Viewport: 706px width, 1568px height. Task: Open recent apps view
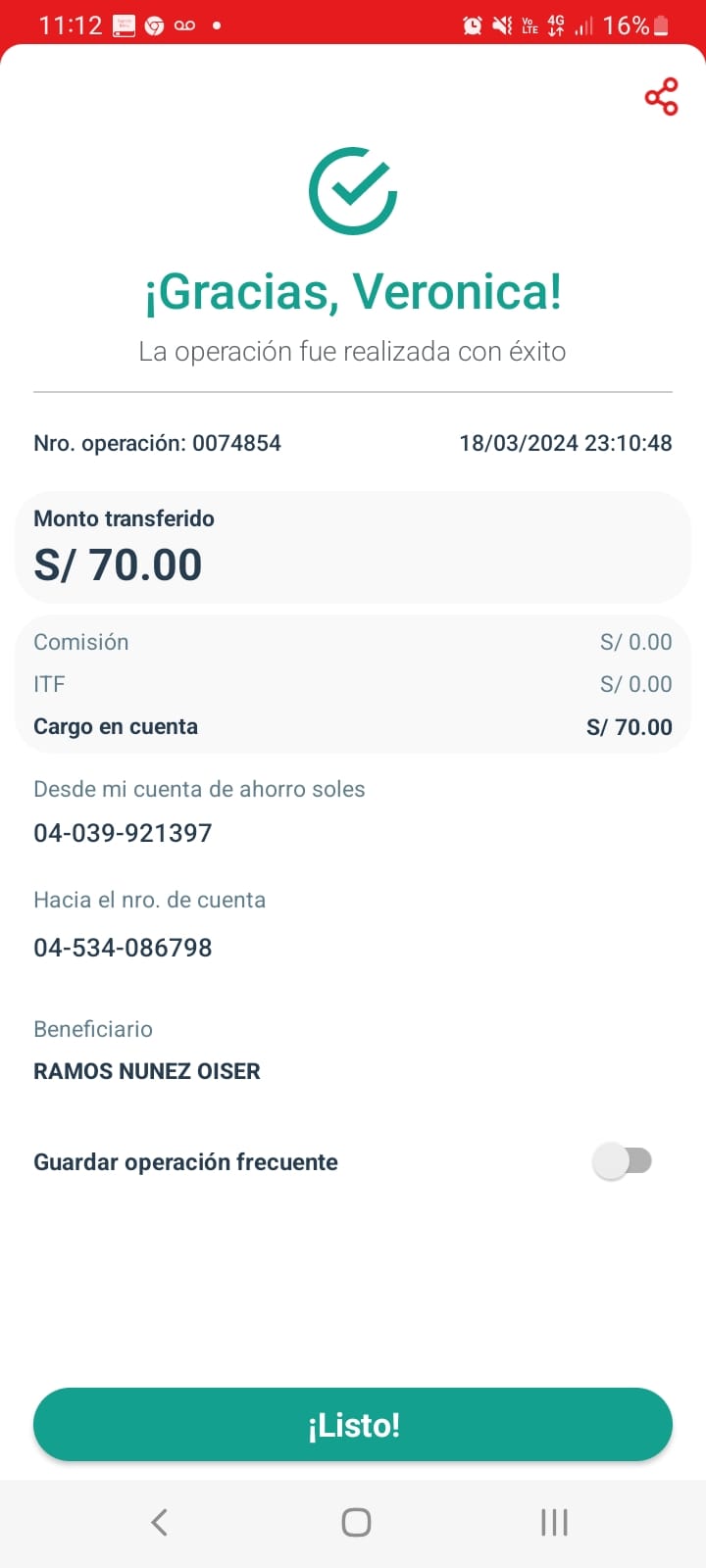coord(554,1522)
